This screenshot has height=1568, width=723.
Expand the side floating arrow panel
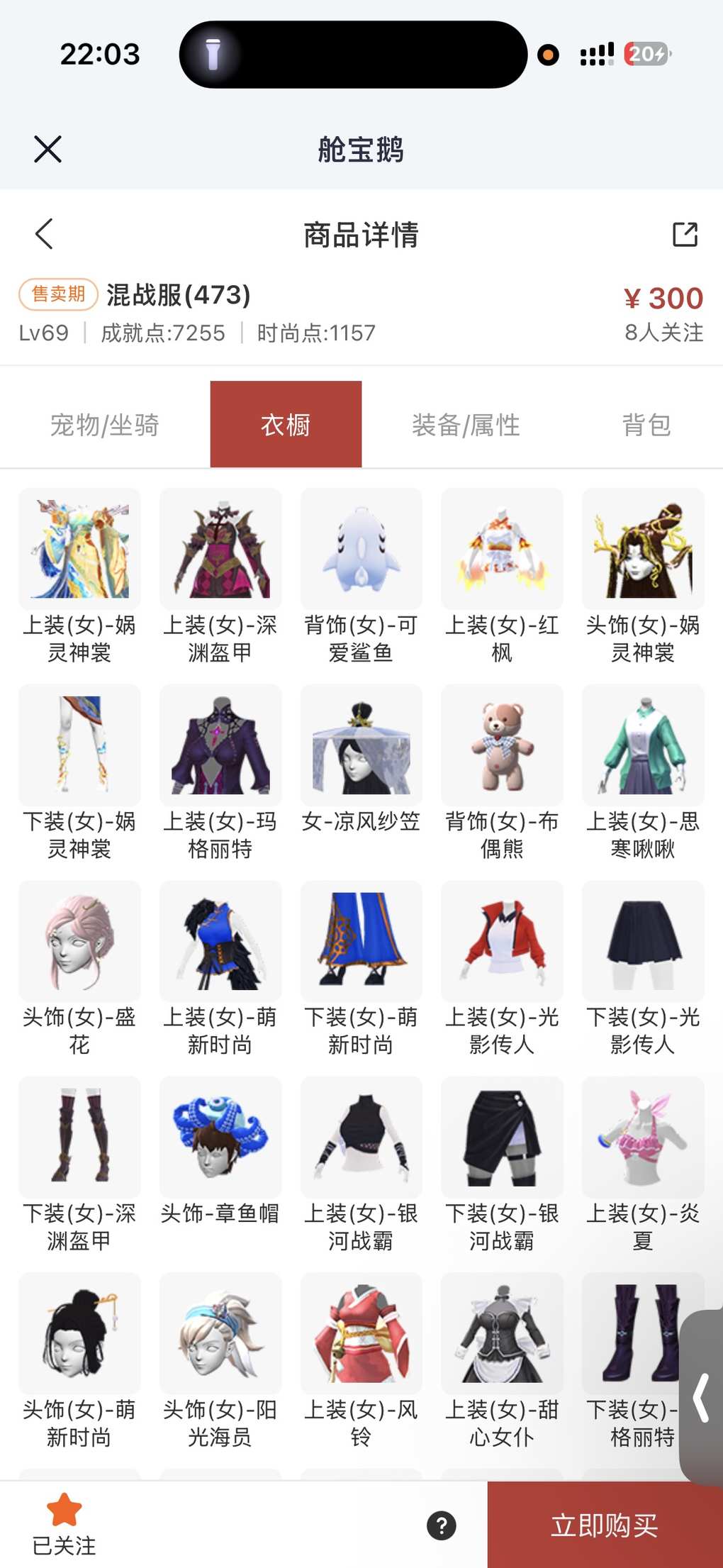pyautogui.click(x=701, y=1397)
